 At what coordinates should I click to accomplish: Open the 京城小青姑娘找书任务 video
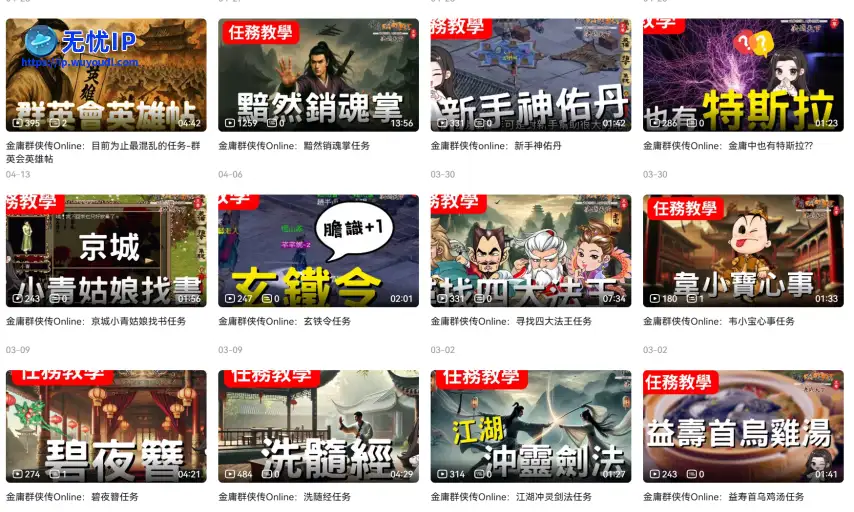106,251
